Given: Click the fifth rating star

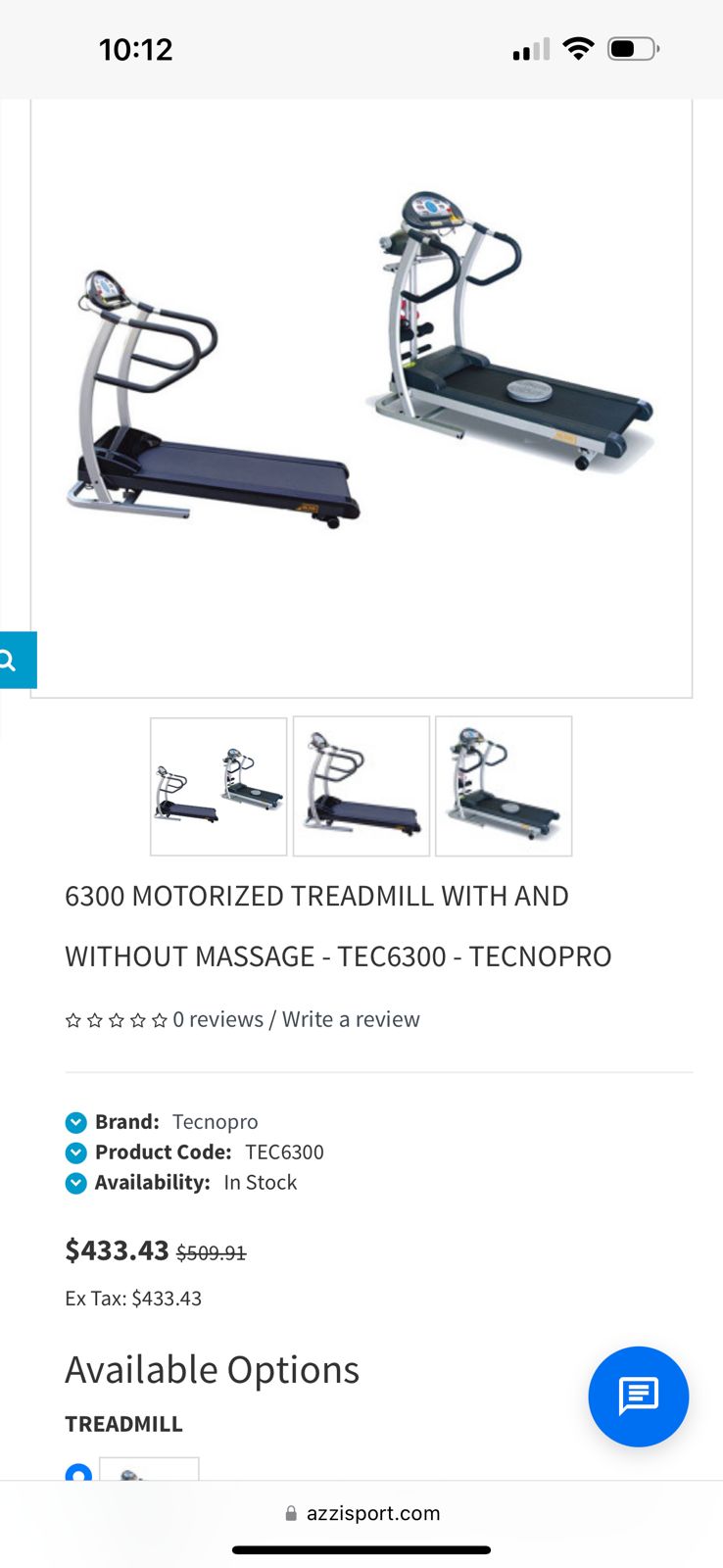Looking at the screenshot, I should point(160,1019).
